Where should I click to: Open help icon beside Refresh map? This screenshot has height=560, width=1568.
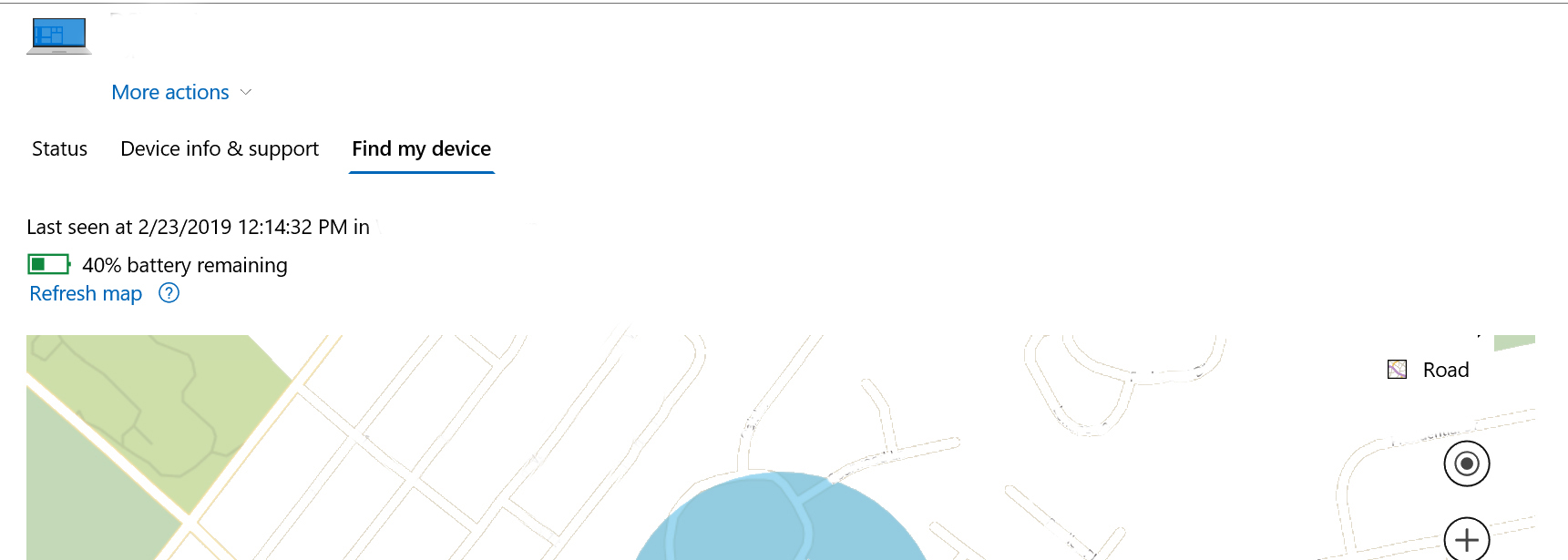pos(169,293)
